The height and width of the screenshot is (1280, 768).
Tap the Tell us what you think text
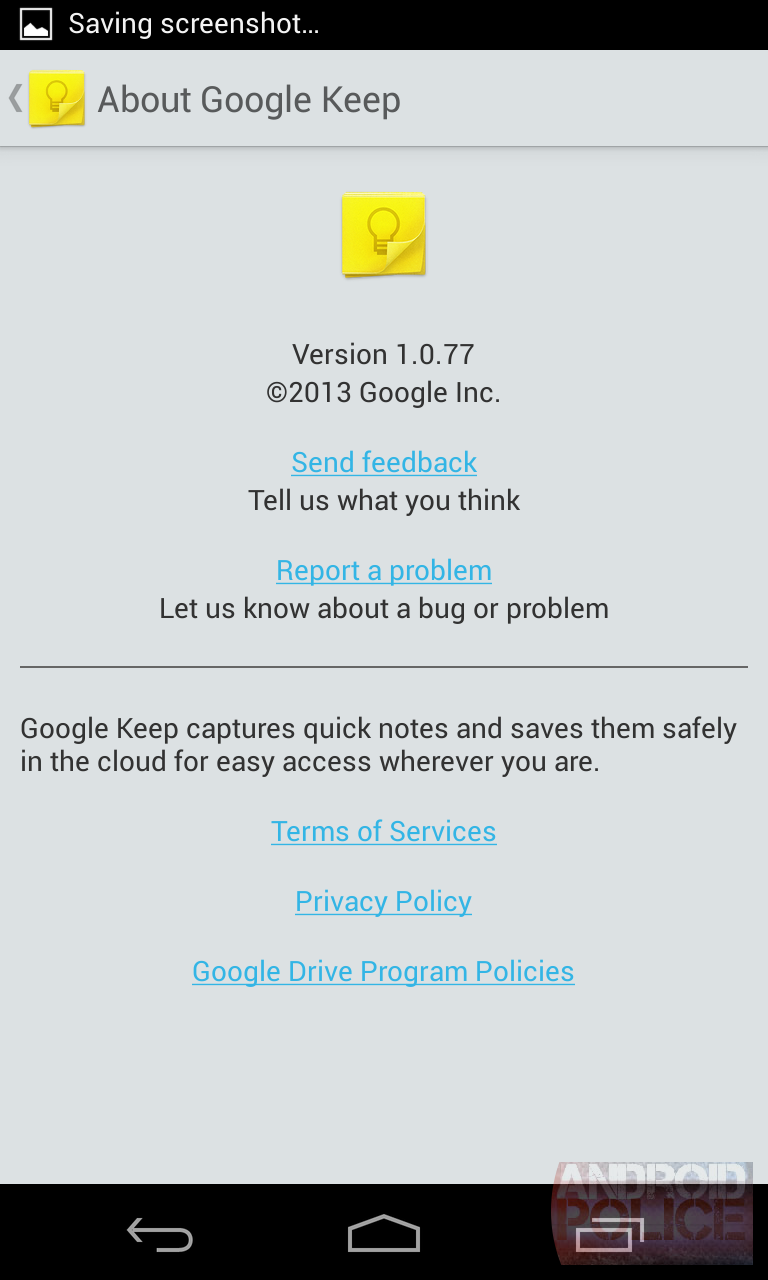(384, 500)
